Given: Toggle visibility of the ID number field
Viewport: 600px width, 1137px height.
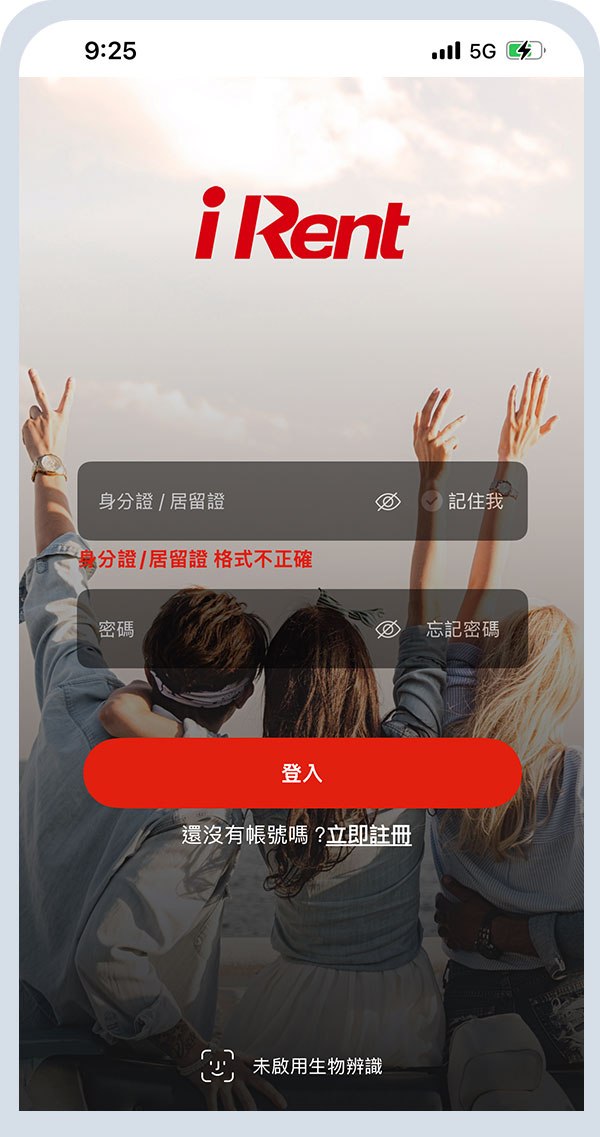Looking at the screenshot, I should [388, 501].
